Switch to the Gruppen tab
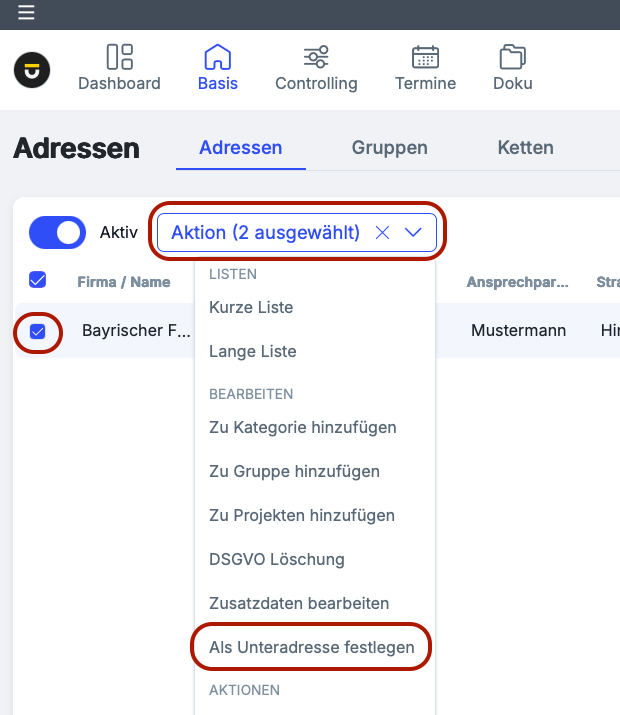The image size is (620, 715). [x=389, y=148]
